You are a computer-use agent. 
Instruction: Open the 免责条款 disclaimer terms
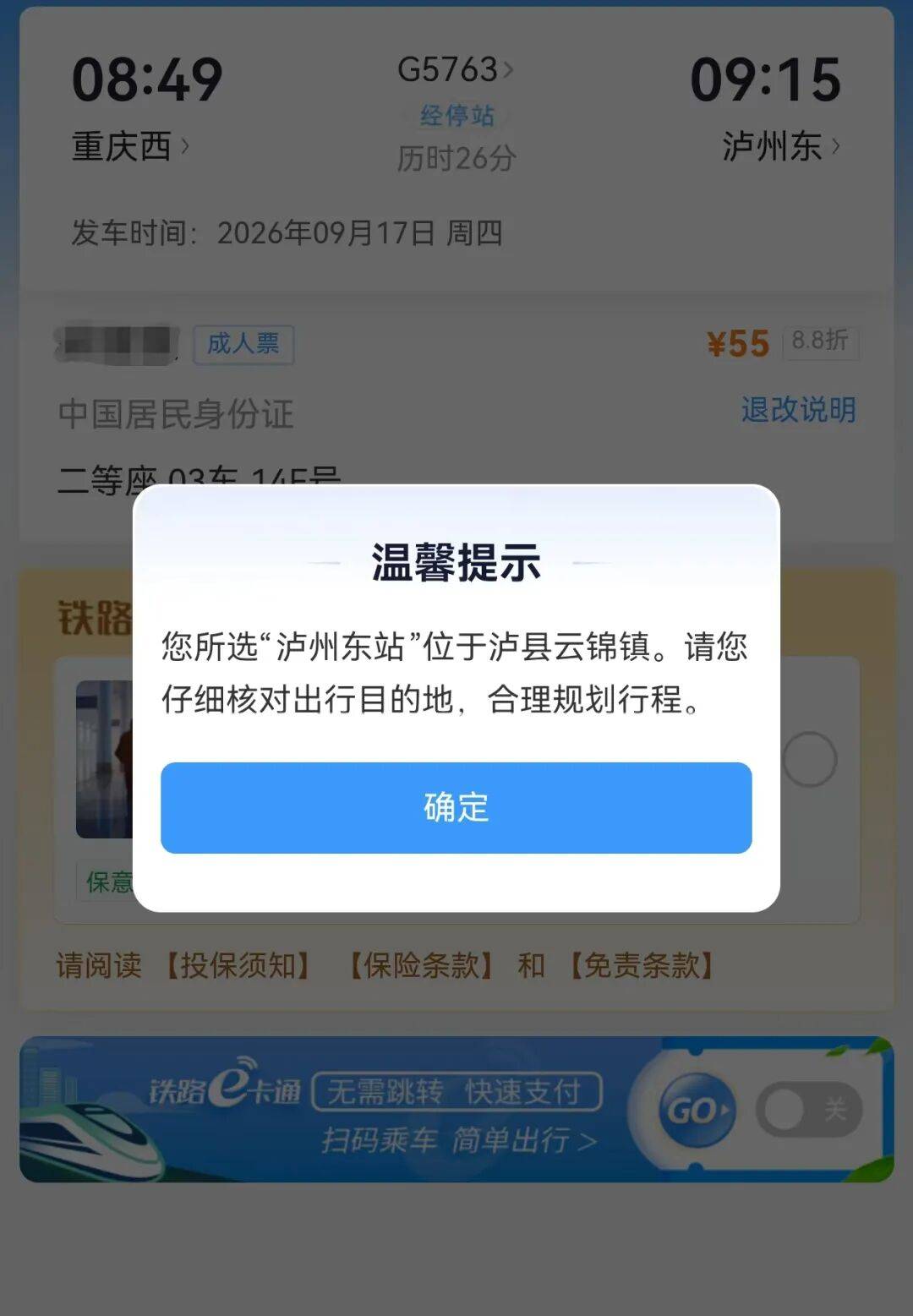642,965
